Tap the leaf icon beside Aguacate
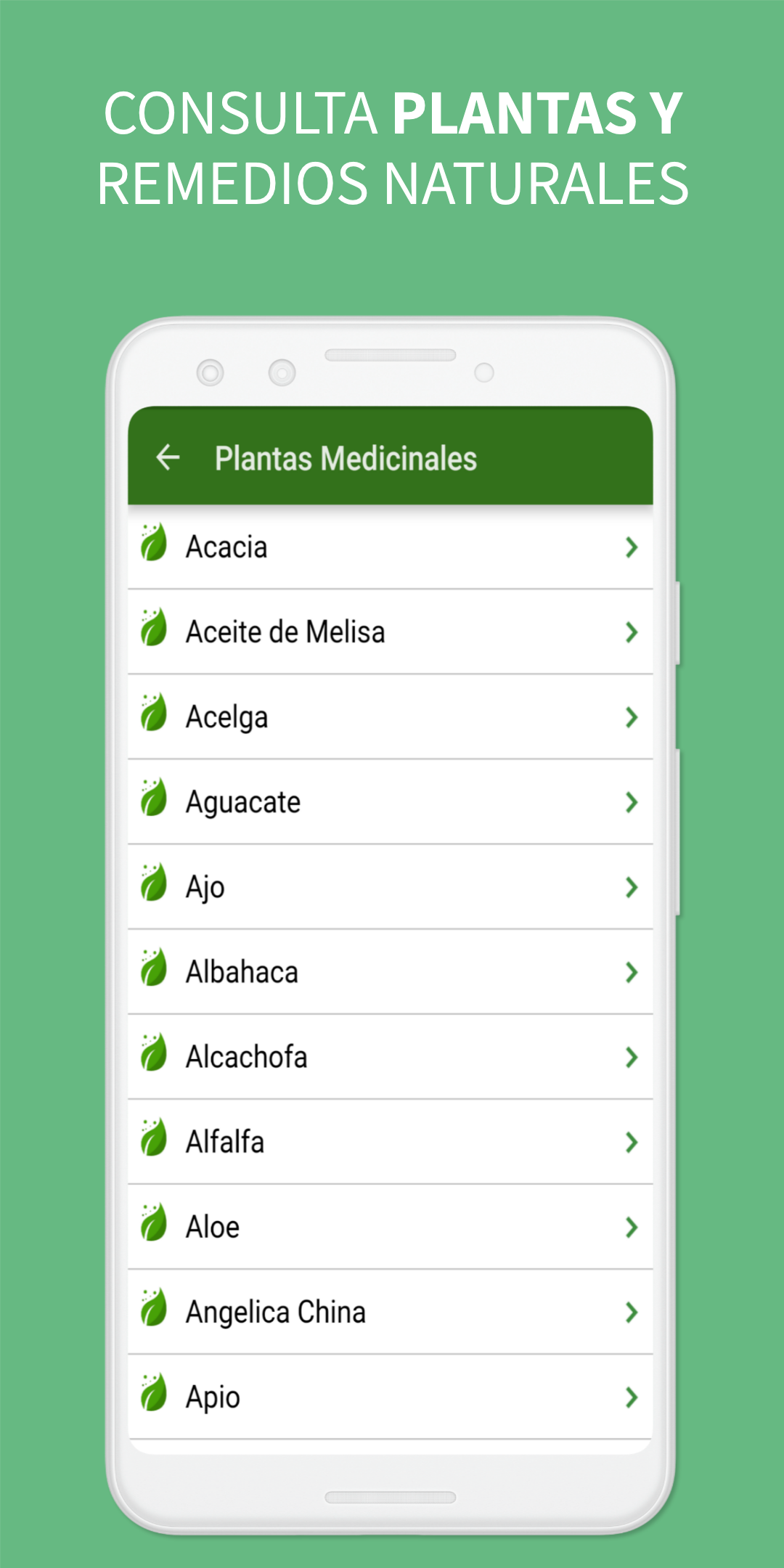This screenshot has width=784, height=1568. (152, 801)
